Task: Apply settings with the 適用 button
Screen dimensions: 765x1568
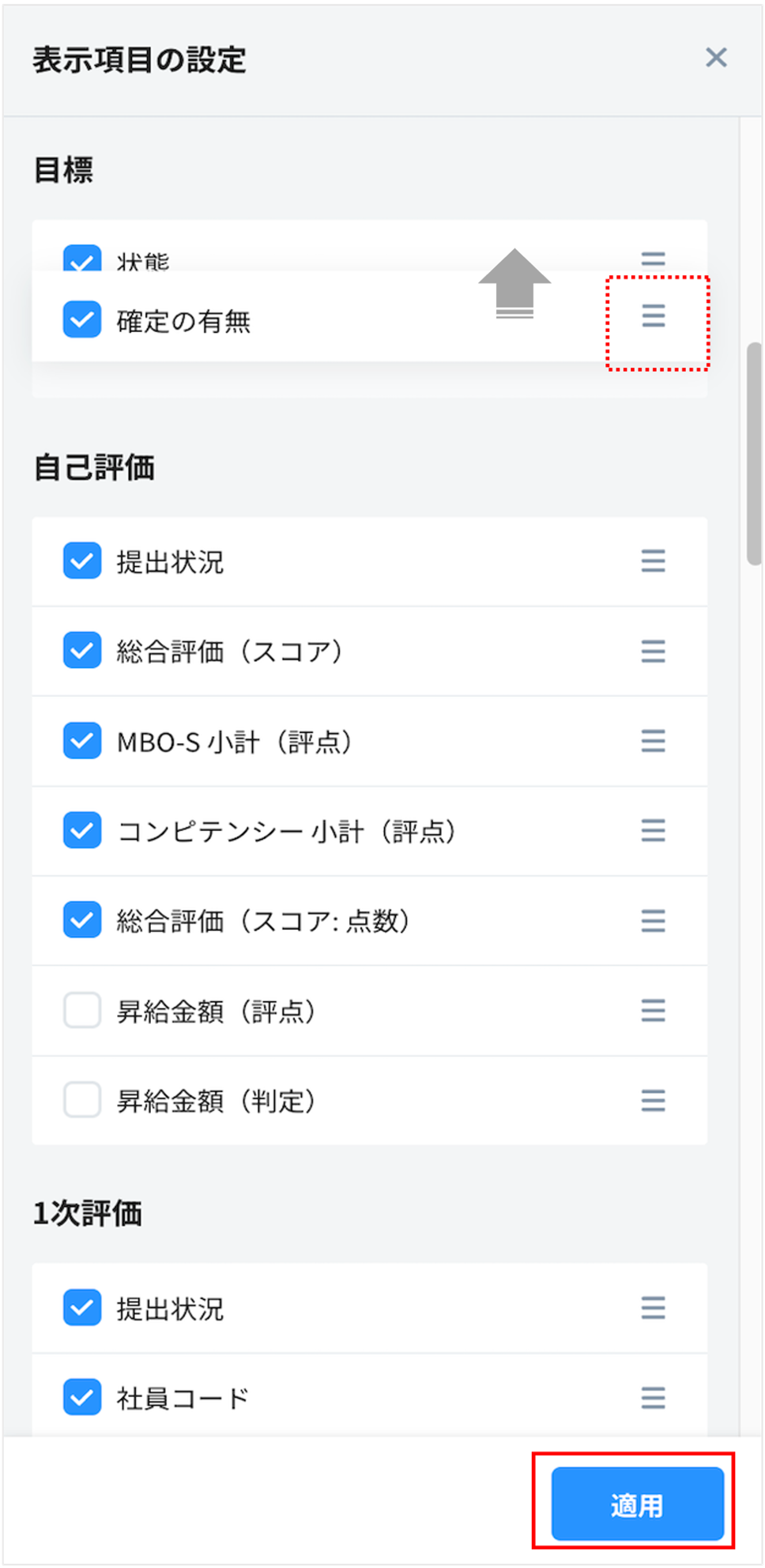Action: (637, 1503)
